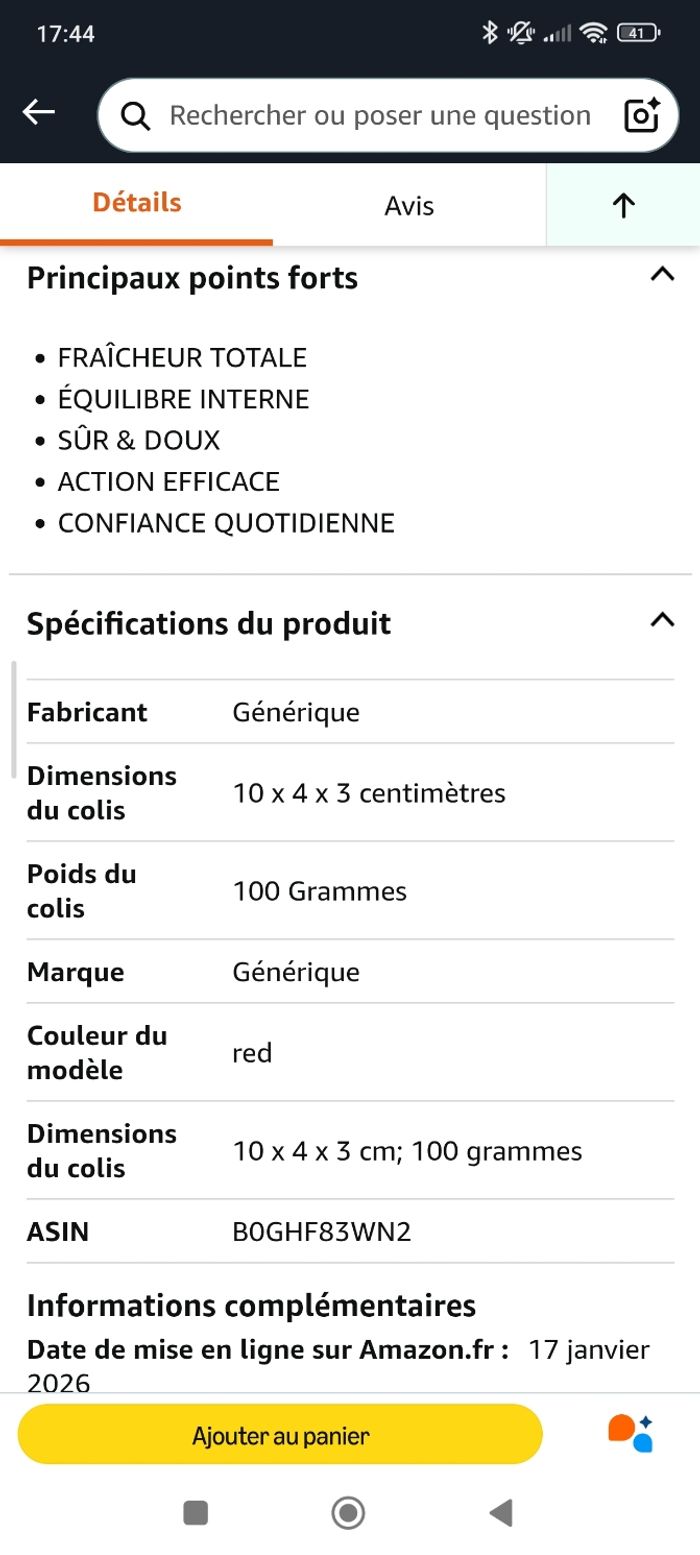Go back with the top arrow
This screenshot has width=700, height=1555.
point(39,113)
